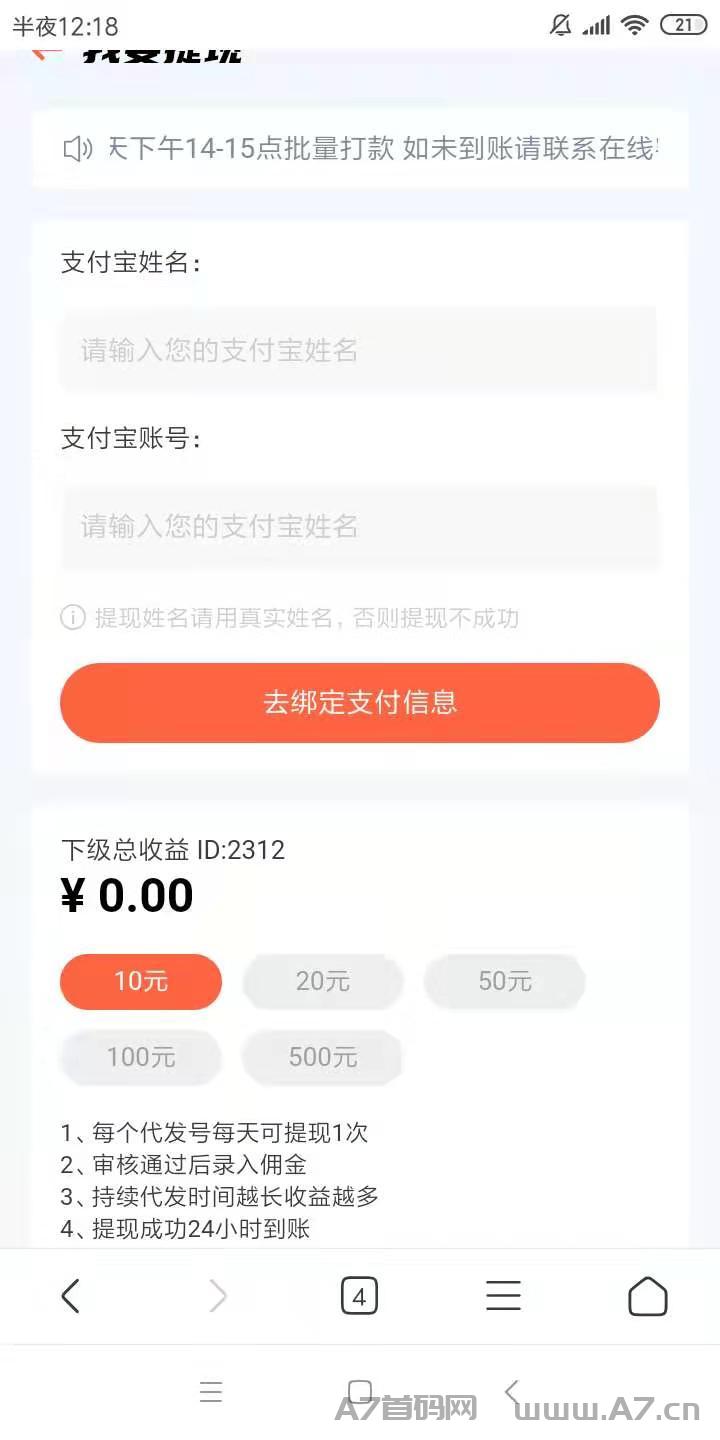
Task: Go to the browser home page
Action: coord(647,1297)
